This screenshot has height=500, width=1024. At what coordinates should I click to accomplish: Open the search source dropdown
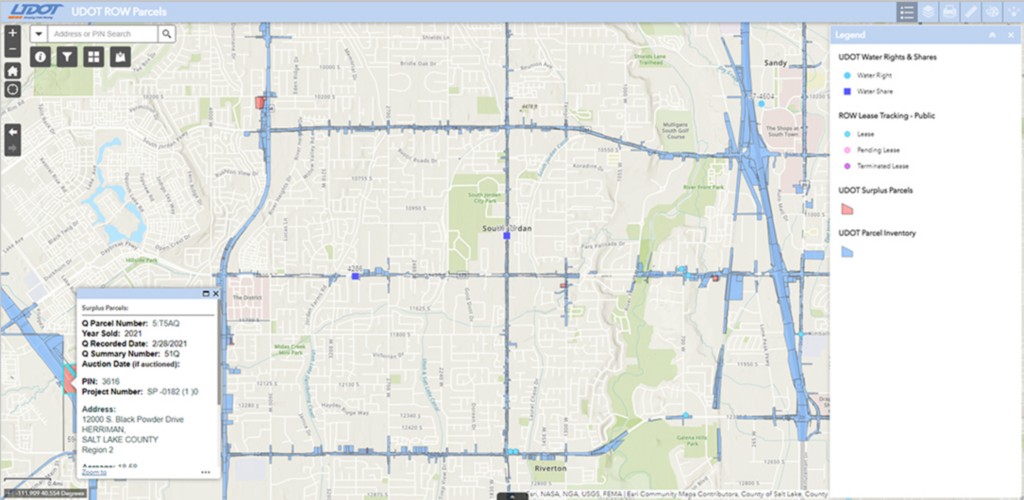tap(38, 33)
